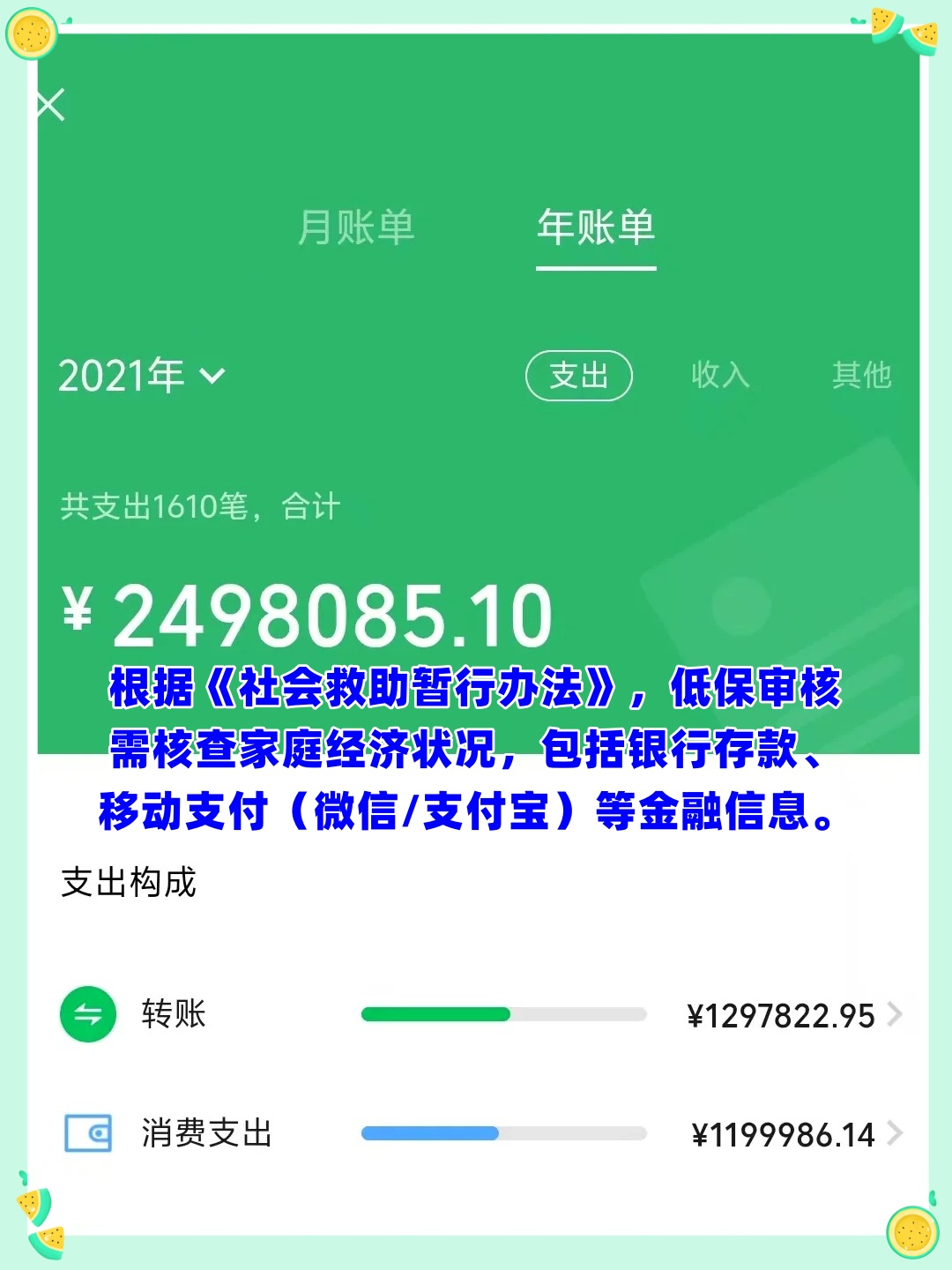Viewport: 952px width, 1270px height.
Task: Select the 年账单 tab
Action: click(595, 228)
